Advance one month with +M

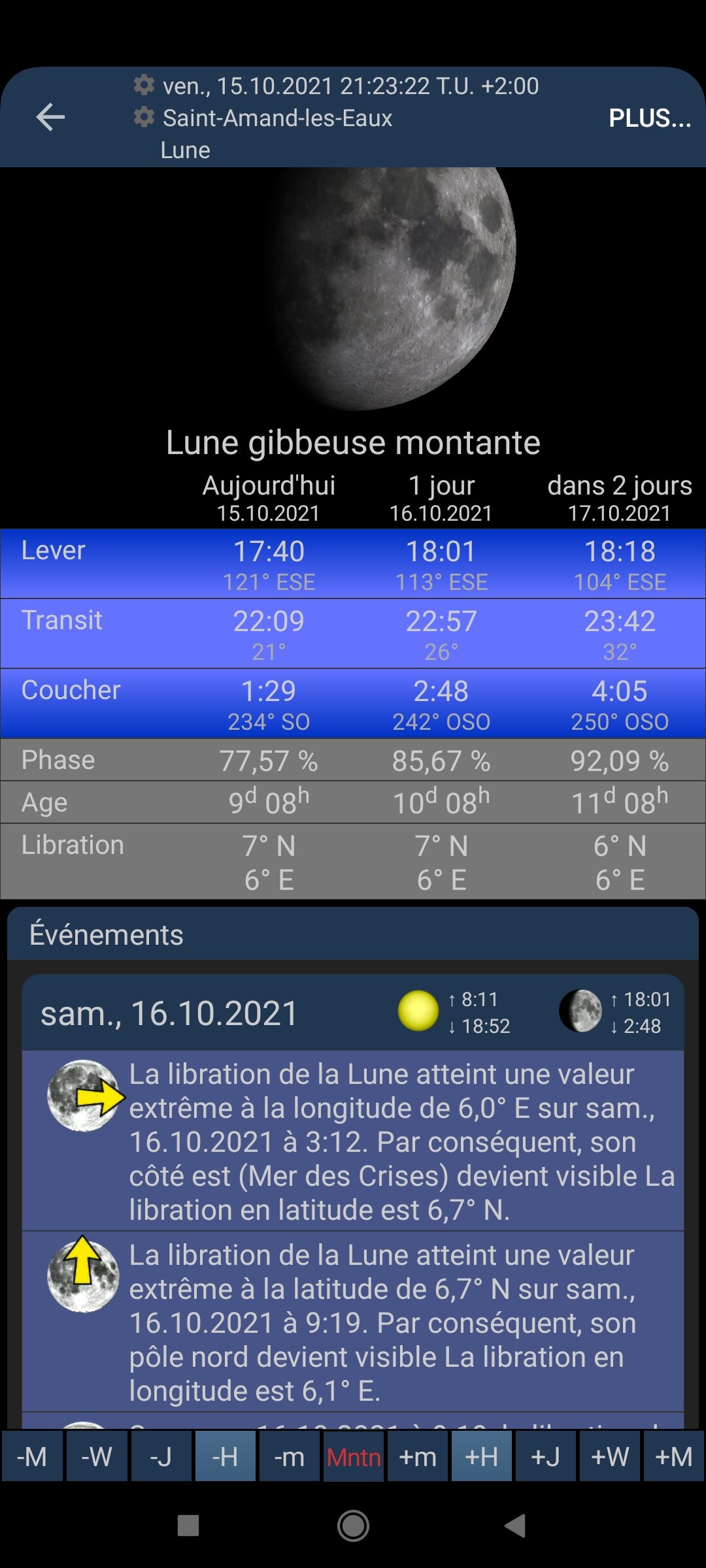[x=674, y=1457]
